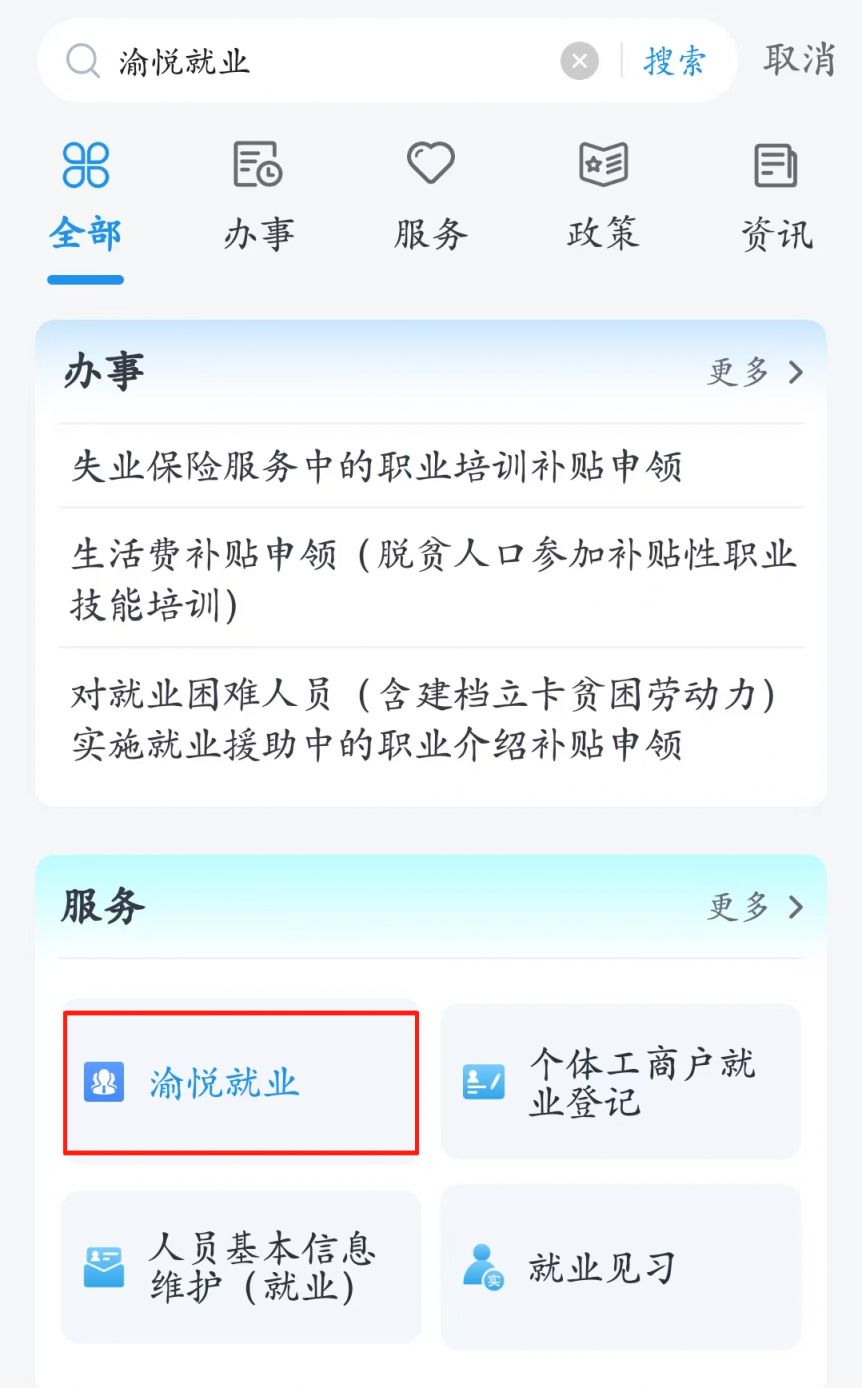Open 失业保险服务中的职业培训补贴申领
This screenshot has height=1388, width=862.
click(x=431, y=466)
